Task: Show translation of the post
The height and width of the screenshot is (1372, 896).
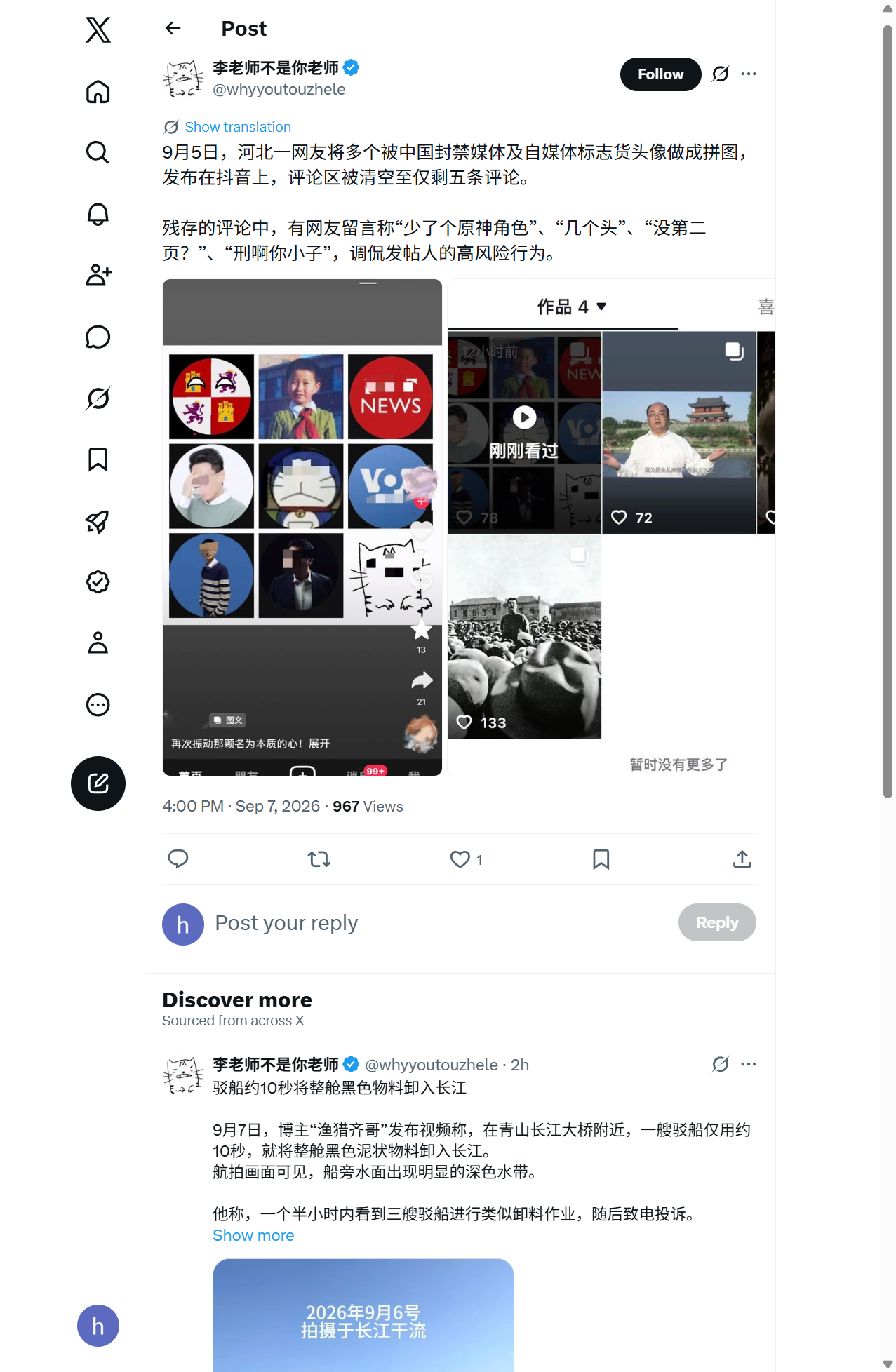Action: (237, 127)
